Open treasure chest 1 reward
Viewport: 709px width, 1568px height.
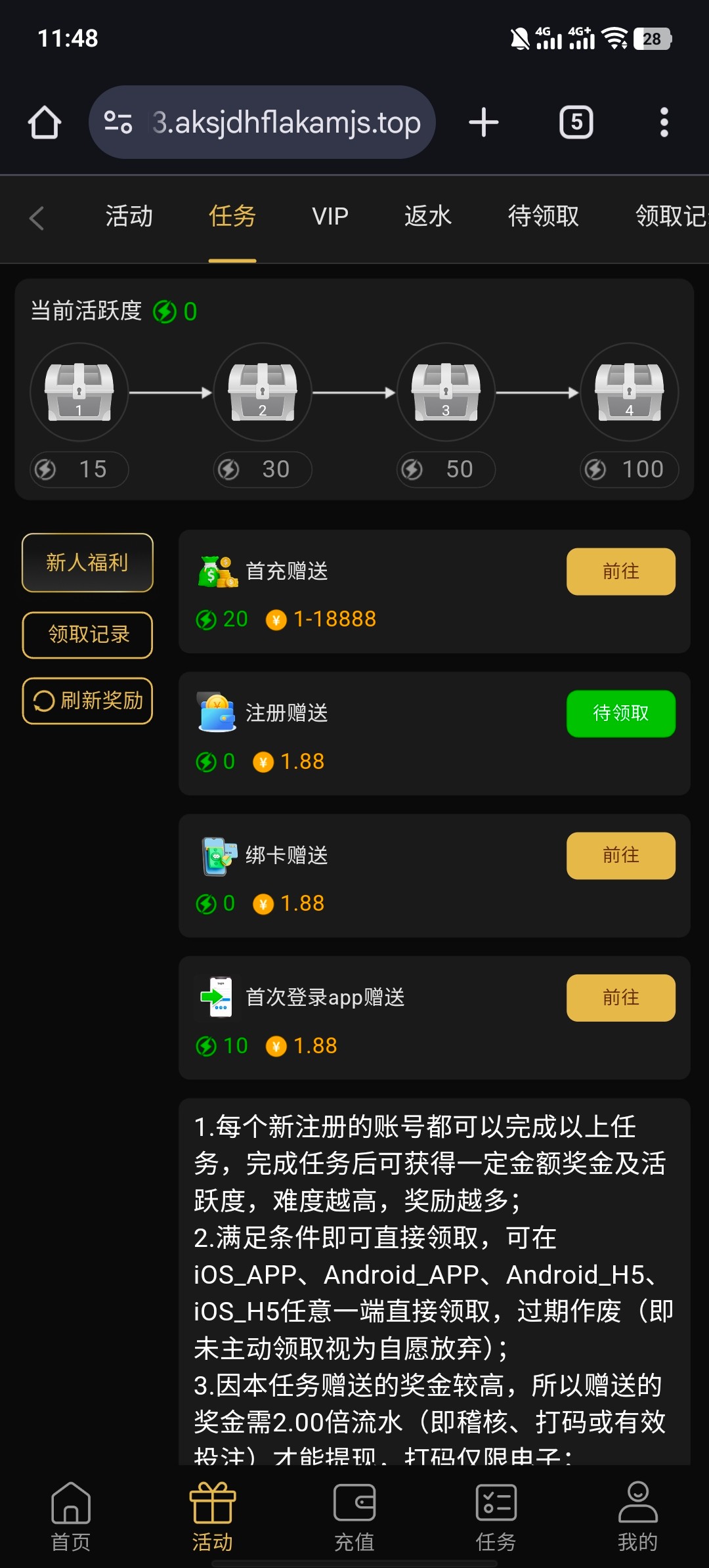pos(79,392)
